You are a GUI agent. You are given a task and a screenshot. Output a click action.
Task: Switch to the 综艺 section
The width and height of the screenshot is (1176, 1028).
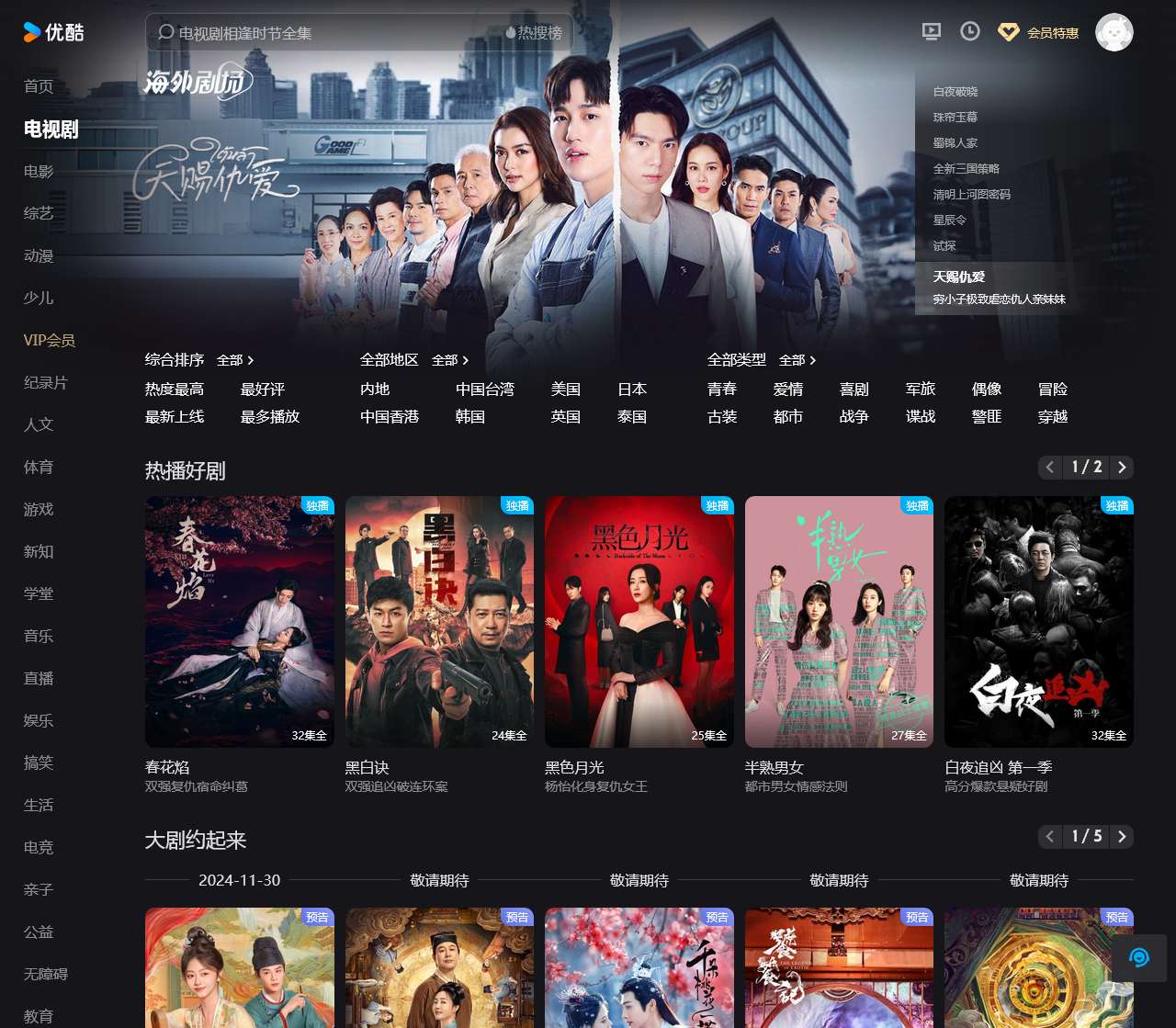pos(39,213)
